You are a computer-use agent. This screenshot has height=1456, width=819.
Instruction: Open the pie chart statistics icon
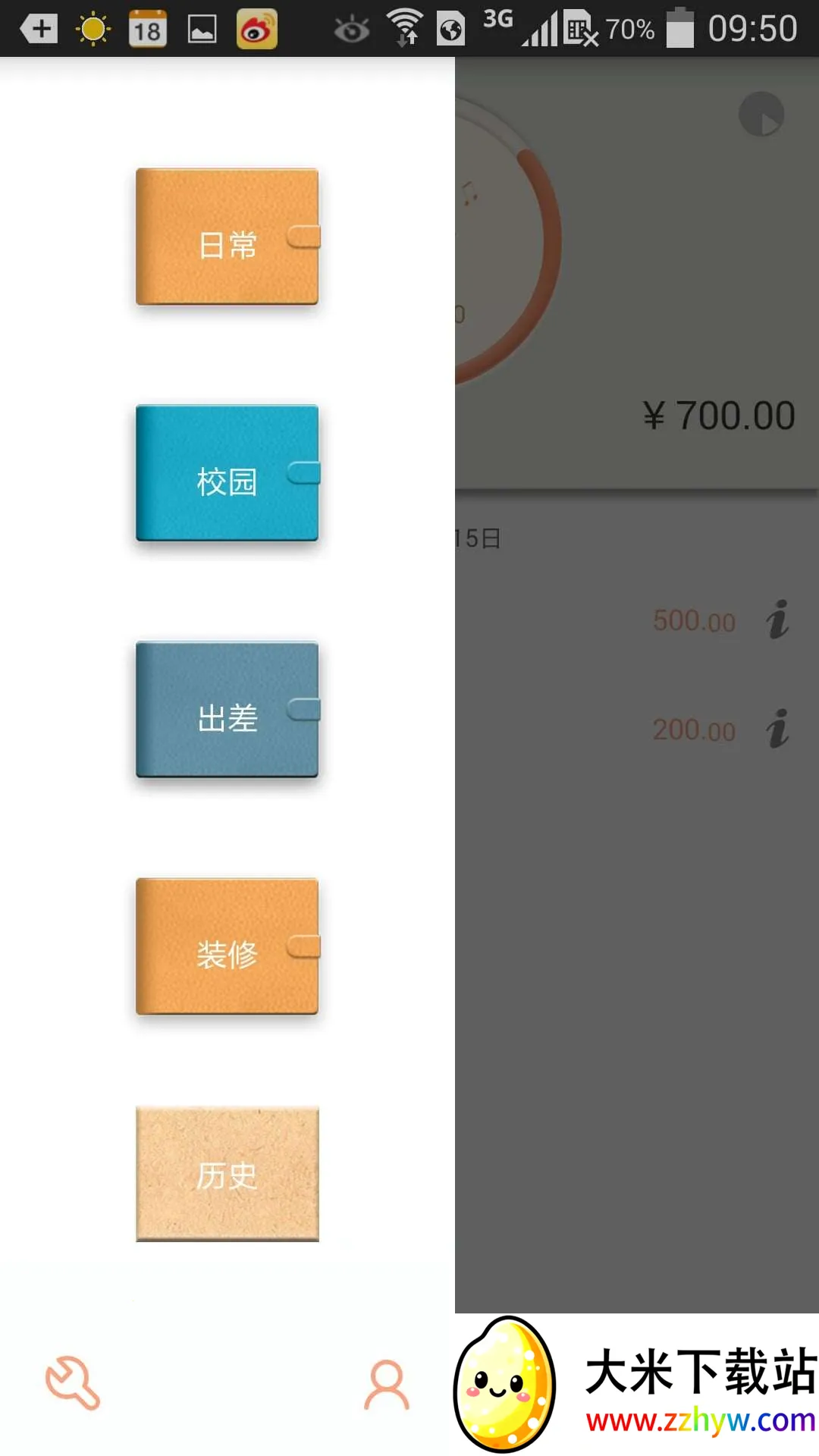tap(761, 115)
